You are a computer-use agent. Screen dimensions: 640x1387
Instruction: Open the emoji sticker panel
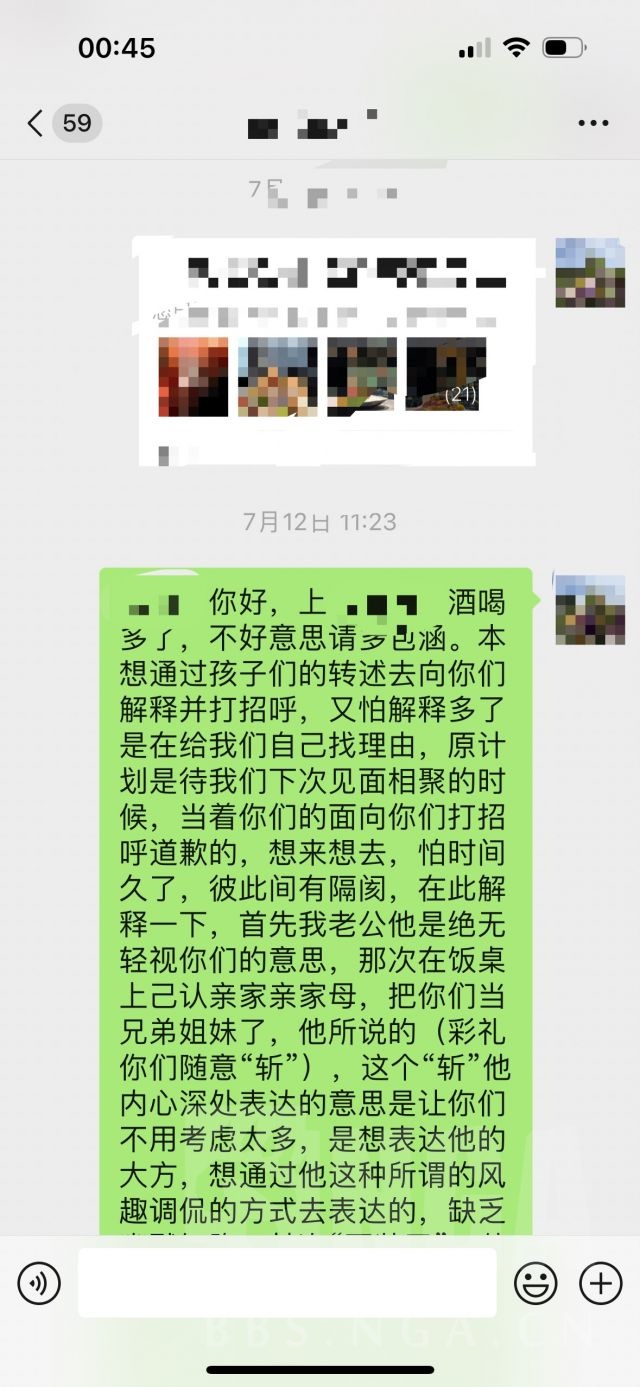[x=536, y=1283]
